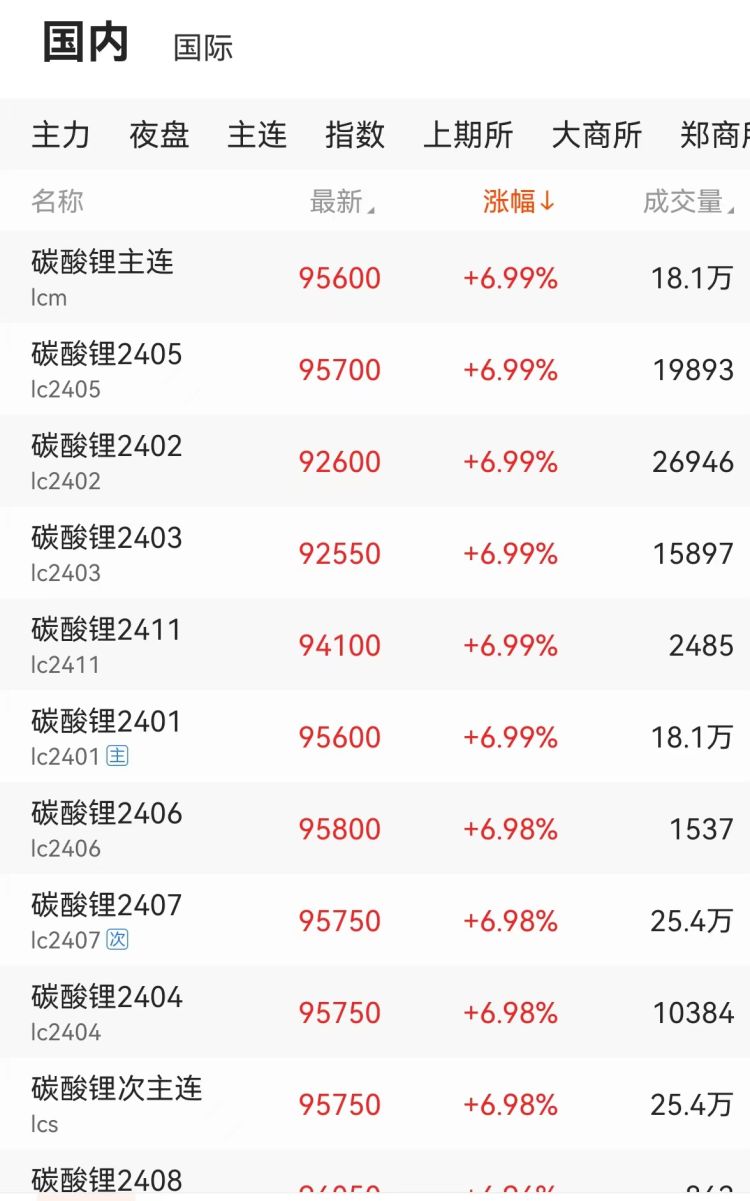Image resolution: width=750 pixels, height=1201 pixels.
Task: Open the 碳酸锂2403 quote
Action: click(x=375, y=553)
